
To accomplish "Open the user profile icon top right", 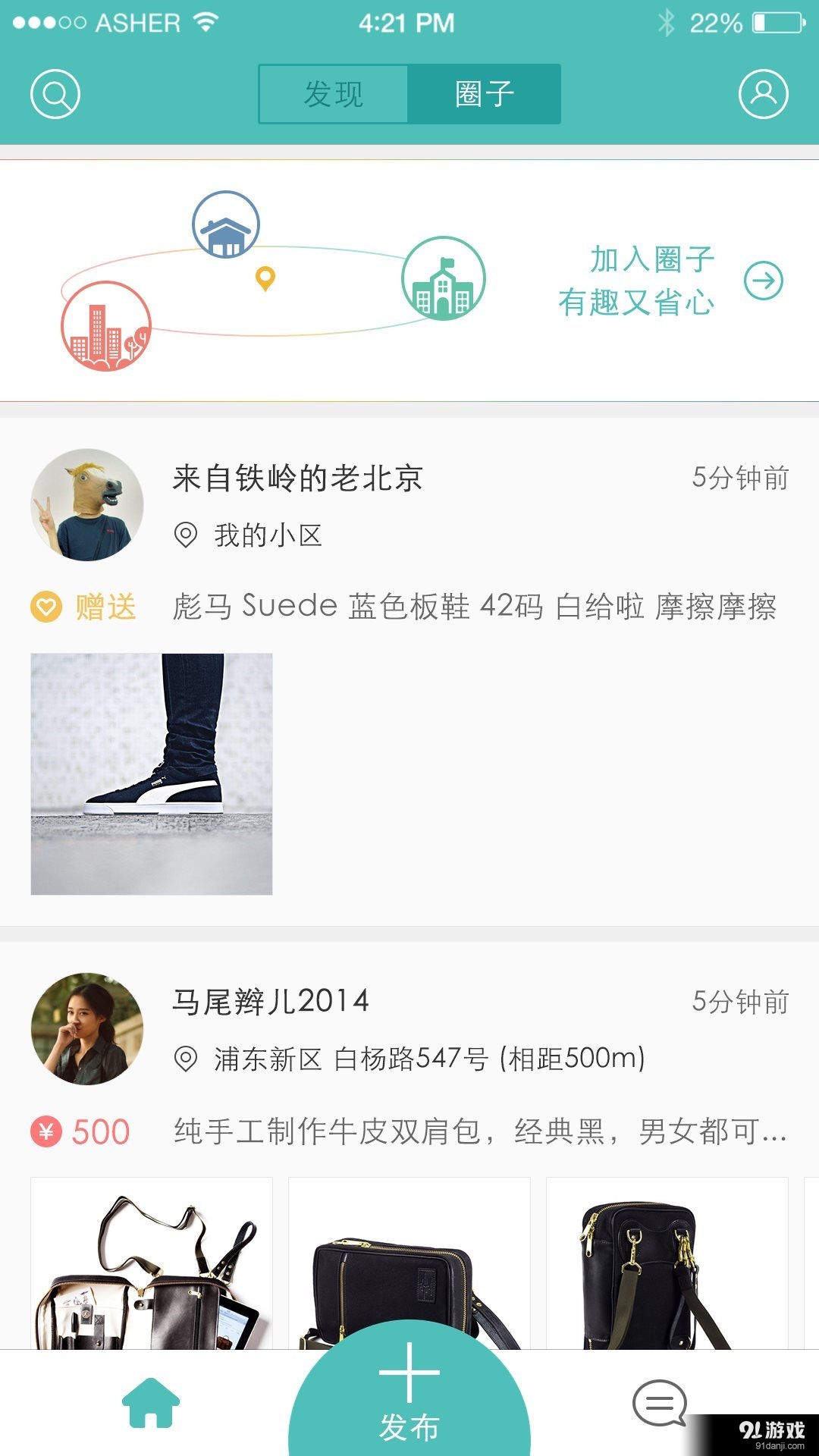I will pos(764,93).
